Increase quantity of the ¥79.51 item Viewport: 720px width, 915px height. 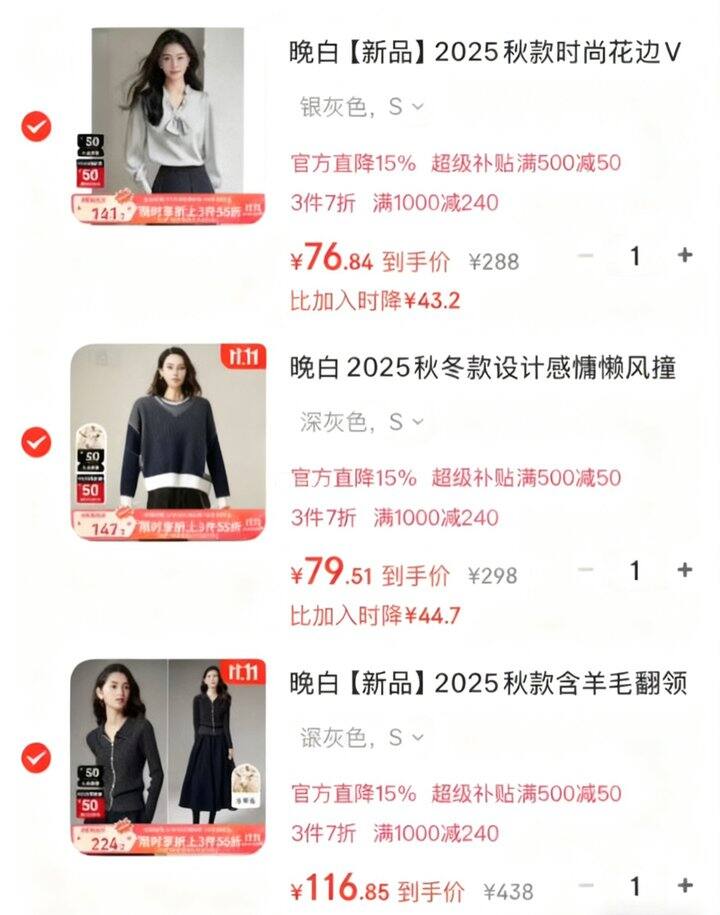coord(685,570)
